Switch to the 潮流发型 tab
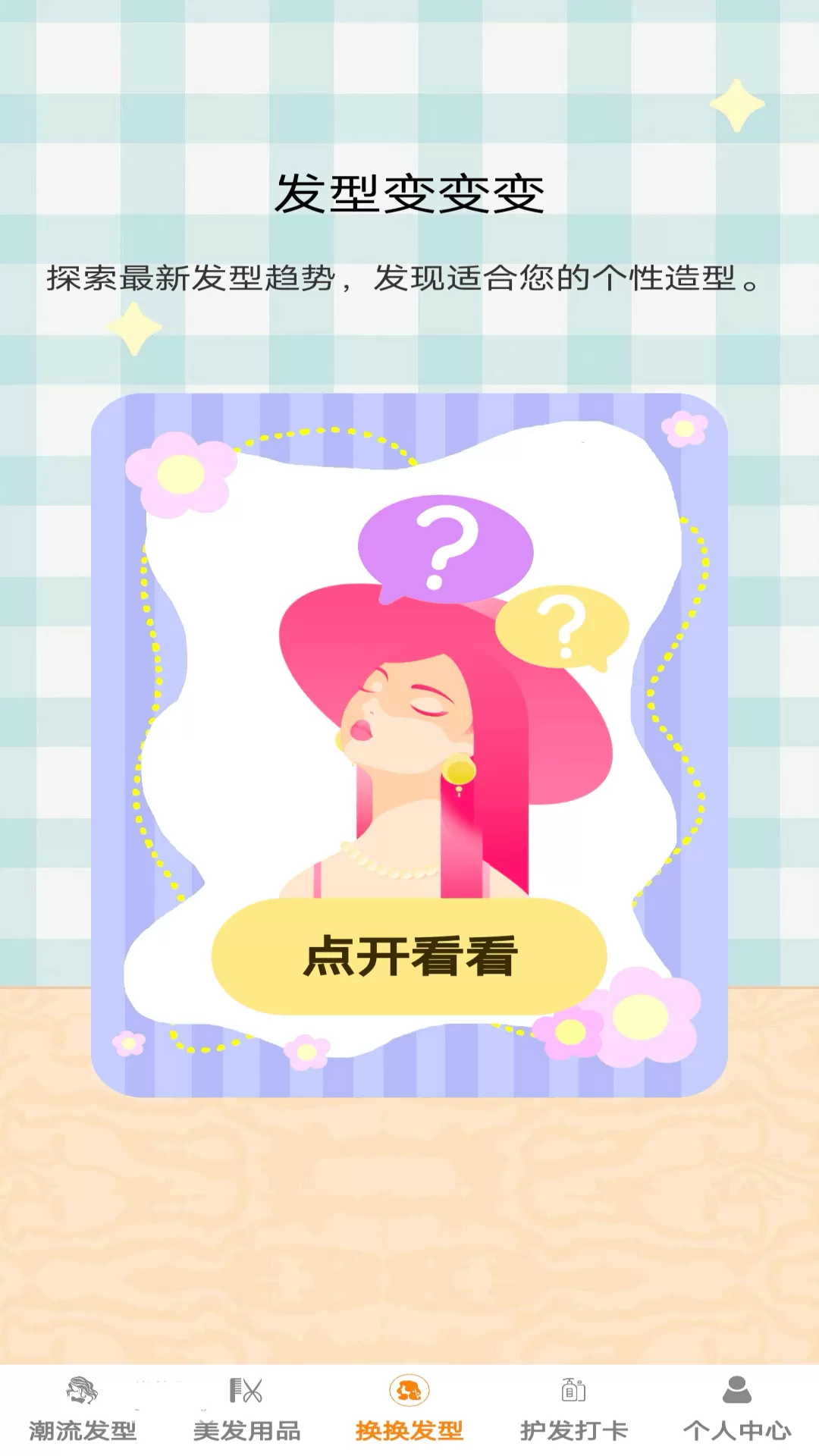Image resolution: width=819 pixels, height=1456 pixels. [82, 1410]
